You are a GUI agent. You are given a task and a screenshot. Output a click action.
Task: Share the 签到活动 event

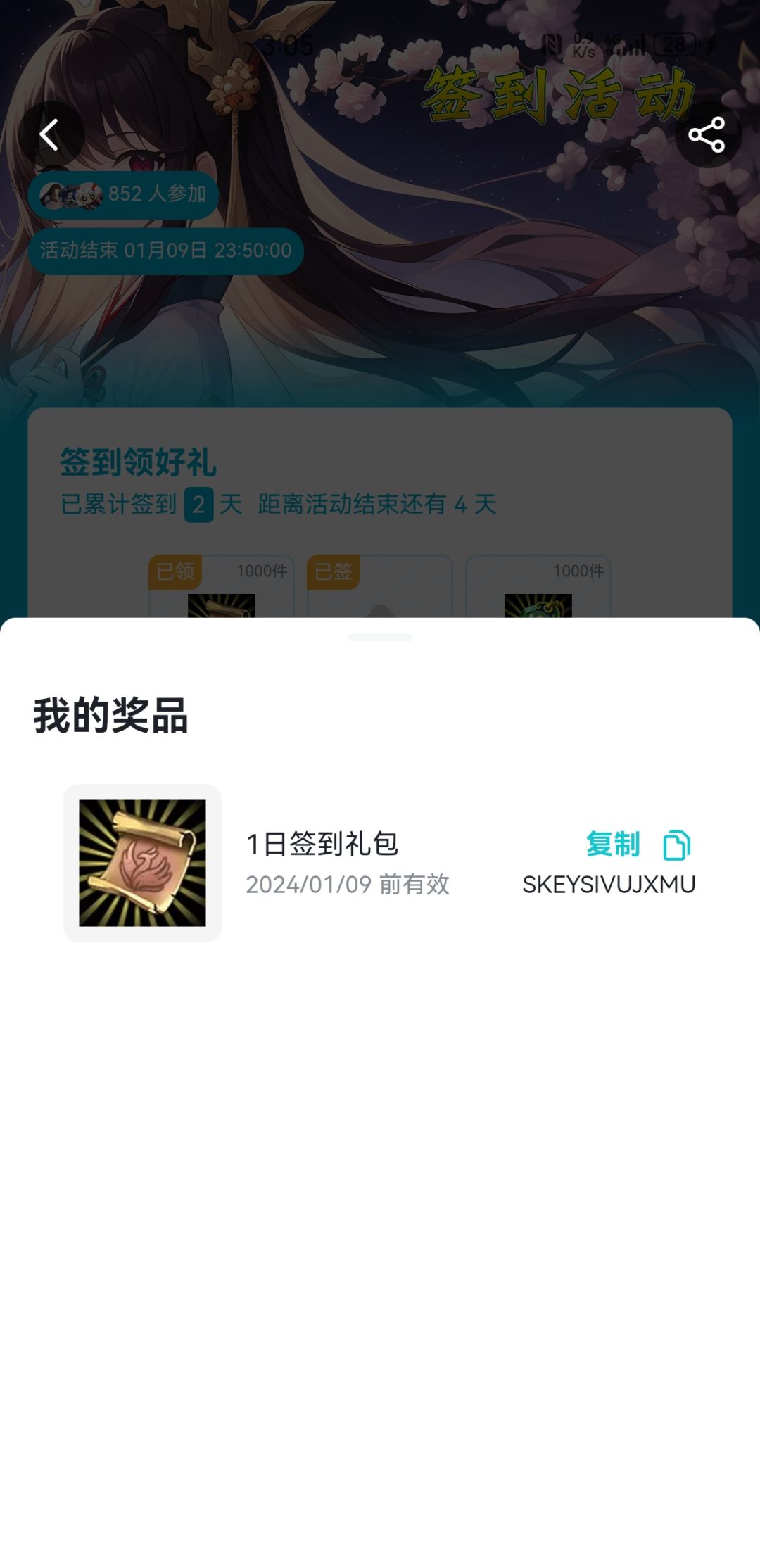(707, 134)
